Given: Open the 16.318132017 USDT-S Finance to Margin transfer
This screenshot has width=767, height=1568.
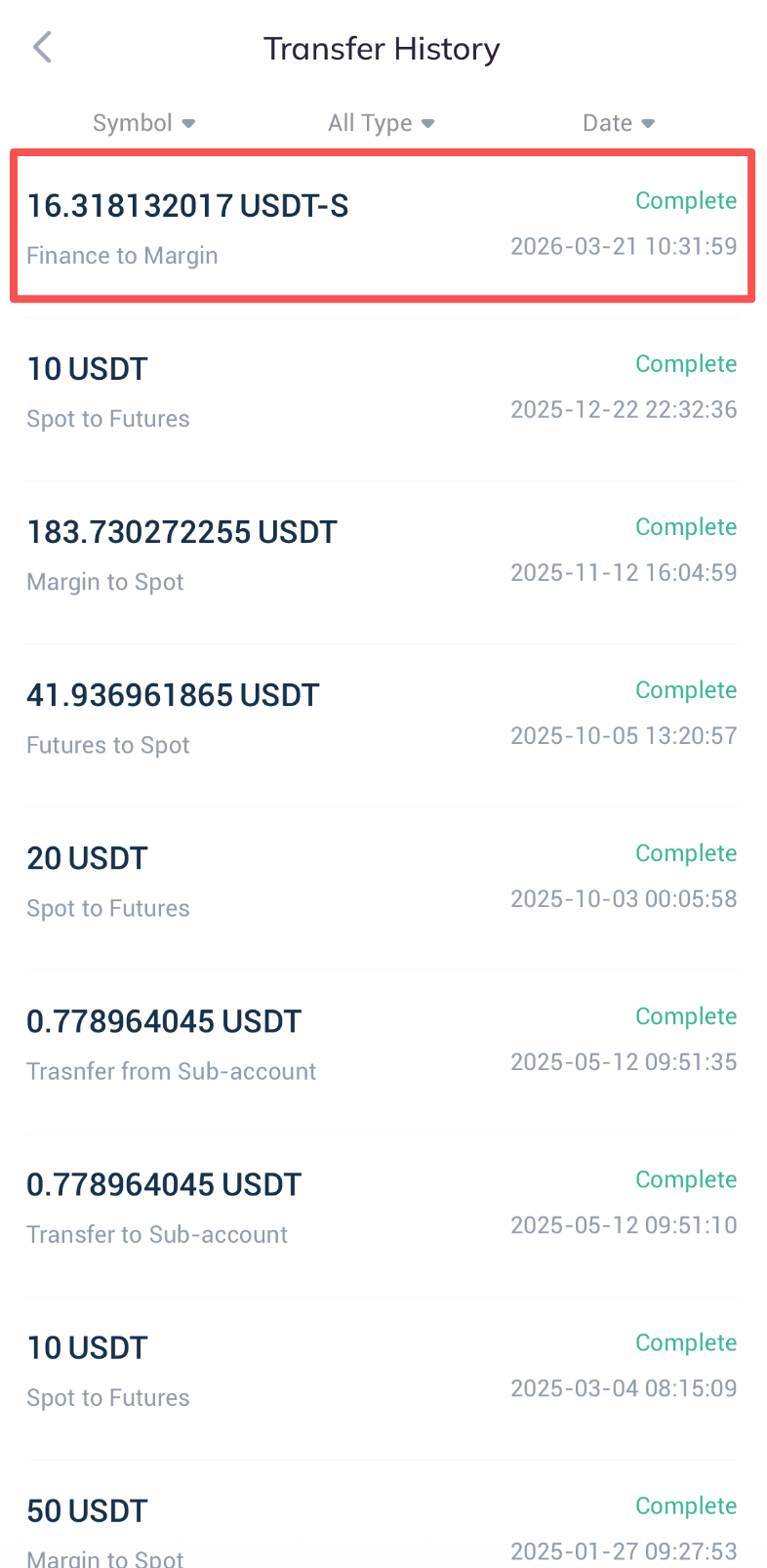Looking at the screenshot, I should coord(382,227).
